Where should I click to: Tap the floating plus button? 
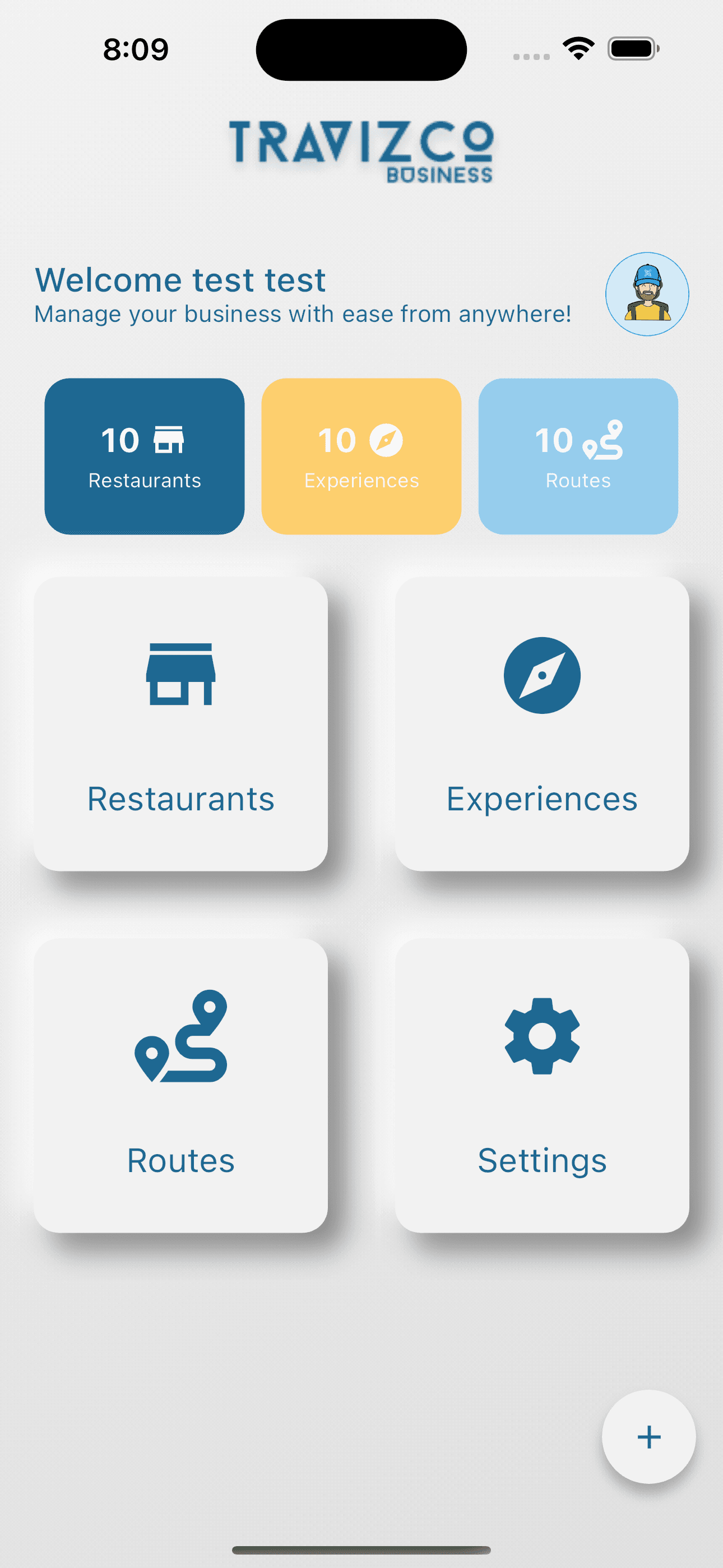tap(648, 1437)
